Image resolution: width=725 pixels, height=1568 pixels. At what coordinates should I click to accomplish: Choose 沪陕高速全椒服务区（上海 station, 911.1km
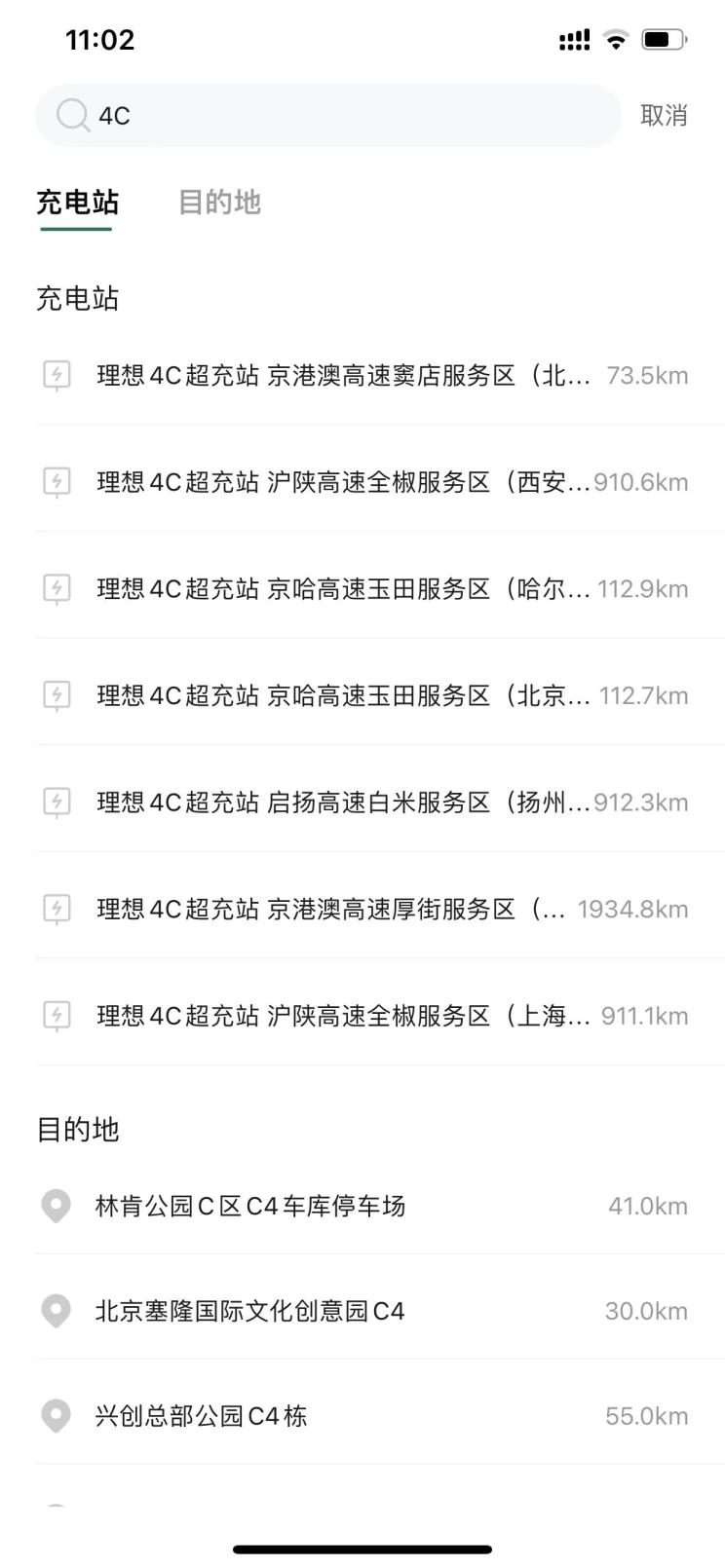pyautogui.click(x=362, y=1016)
